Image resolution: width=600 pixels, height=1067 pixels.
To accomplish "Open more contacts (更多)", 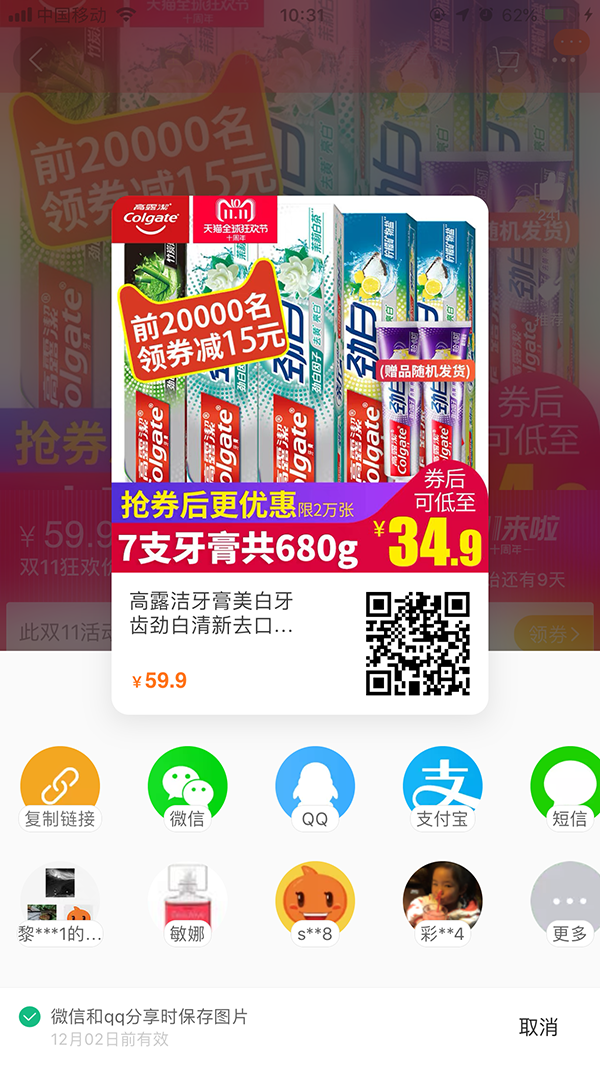I will coord(568,901).
